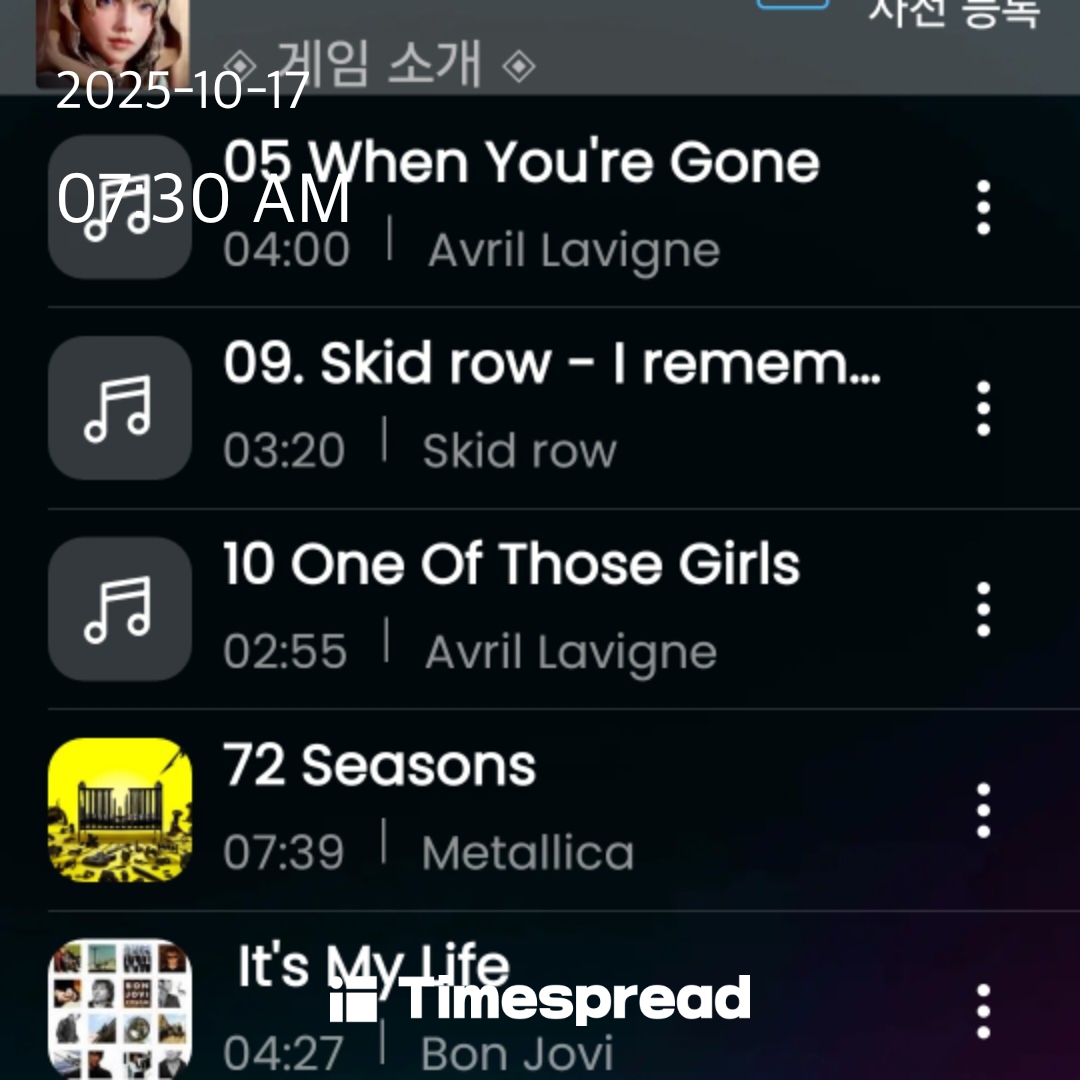Open the overflow menu for the Skid row track
This screenshot has width=1080, height=1080.
(x=984, y=408)
